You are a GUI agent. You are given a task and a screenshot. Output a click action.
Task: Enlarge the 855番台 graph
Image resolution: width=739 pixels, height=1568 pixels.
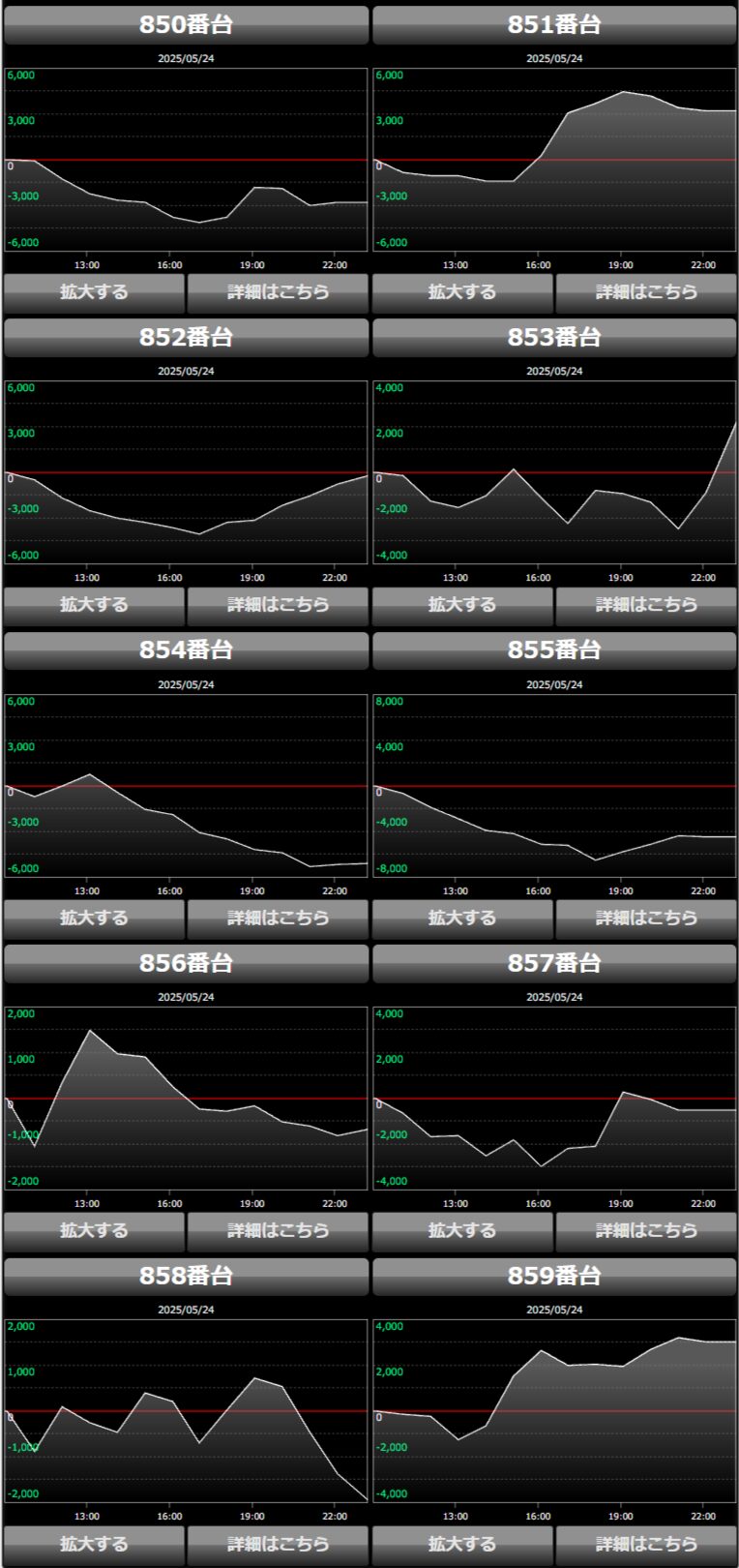point(462,919)
